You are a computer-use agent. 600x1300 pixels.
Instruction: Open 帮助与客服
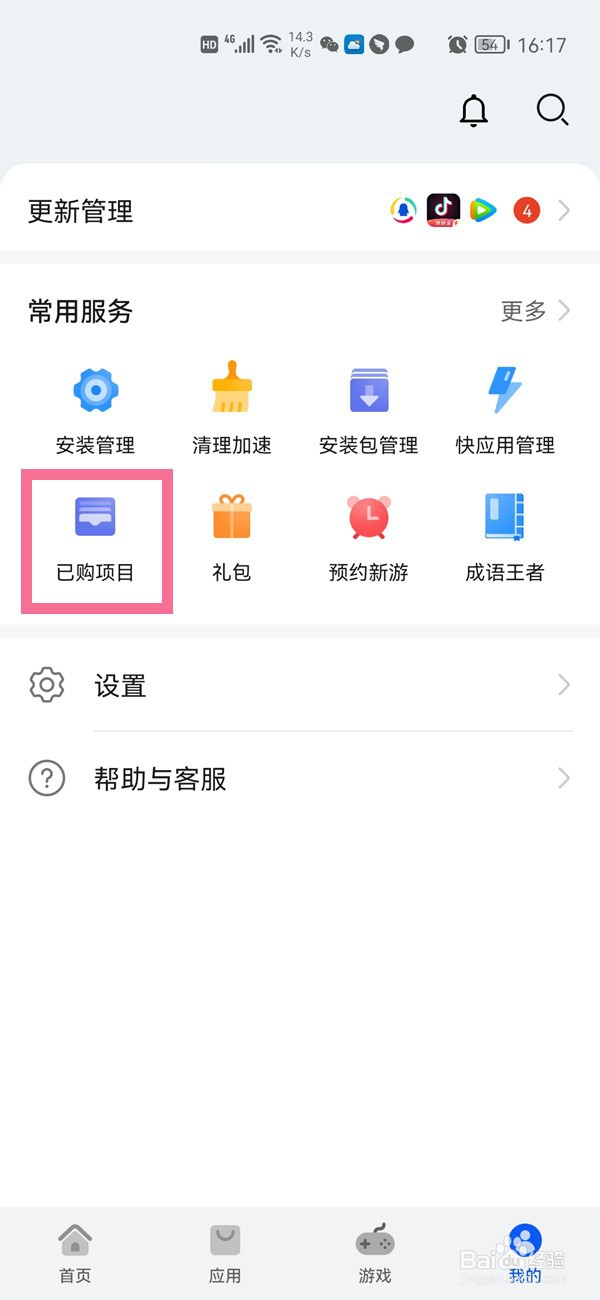point(300,778)
